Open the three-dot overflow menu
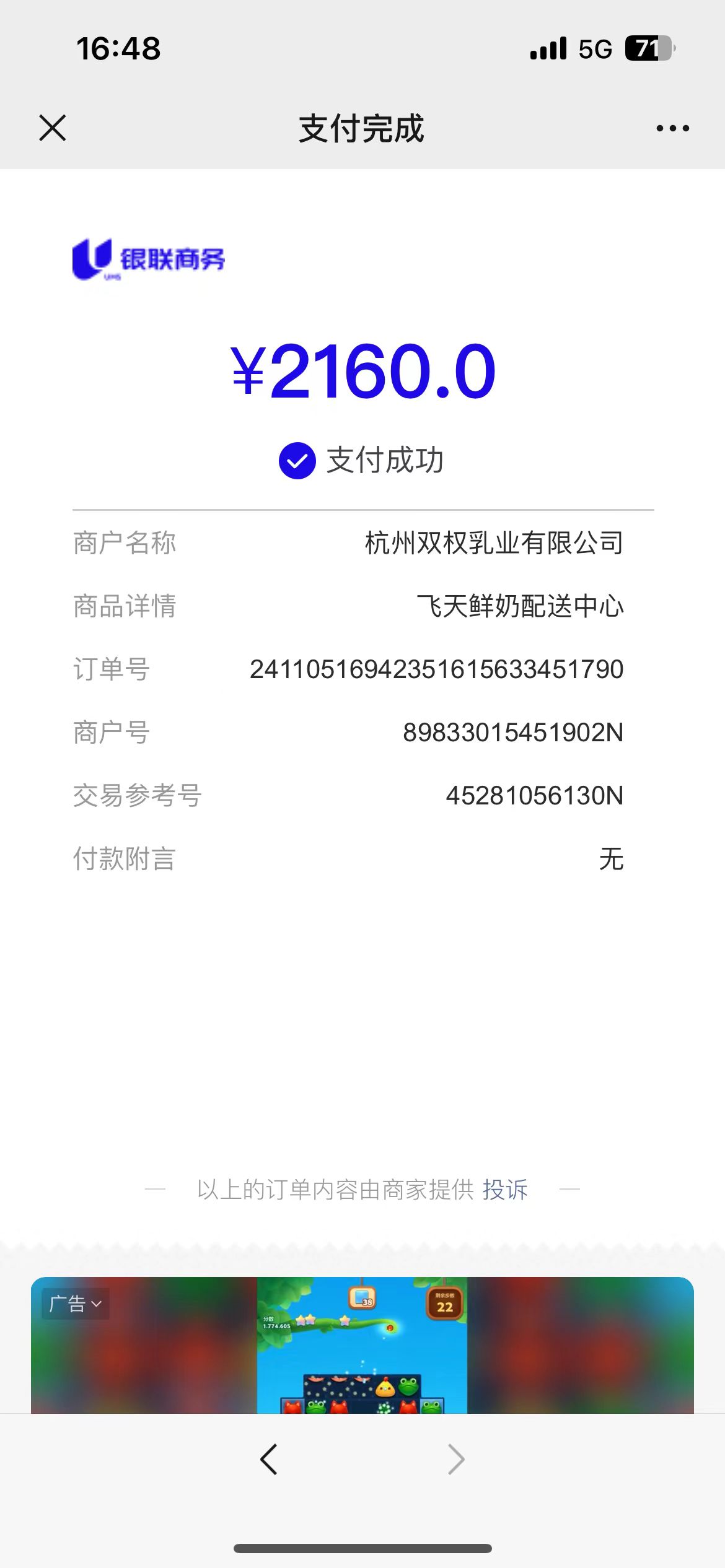 tap(672, 128)
